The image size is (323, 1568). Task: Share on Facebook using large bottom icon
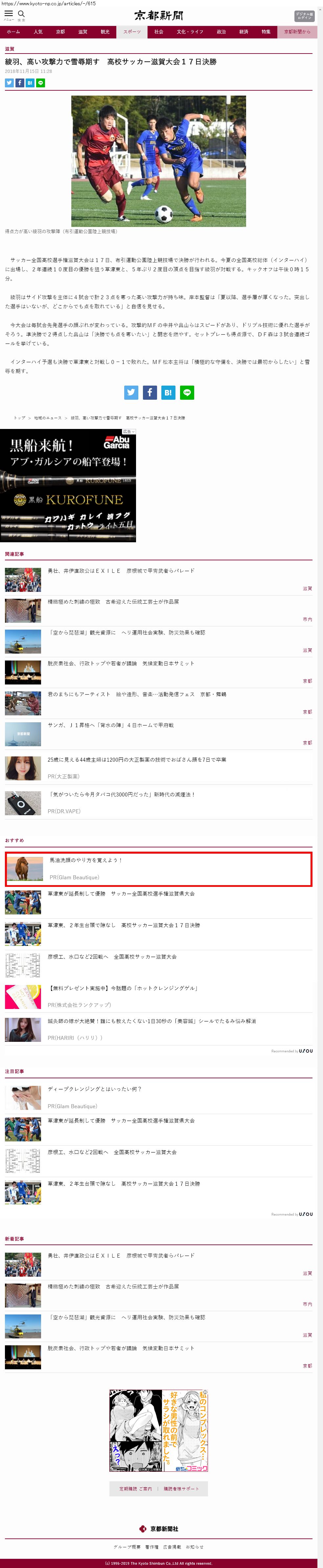point(150,392)
